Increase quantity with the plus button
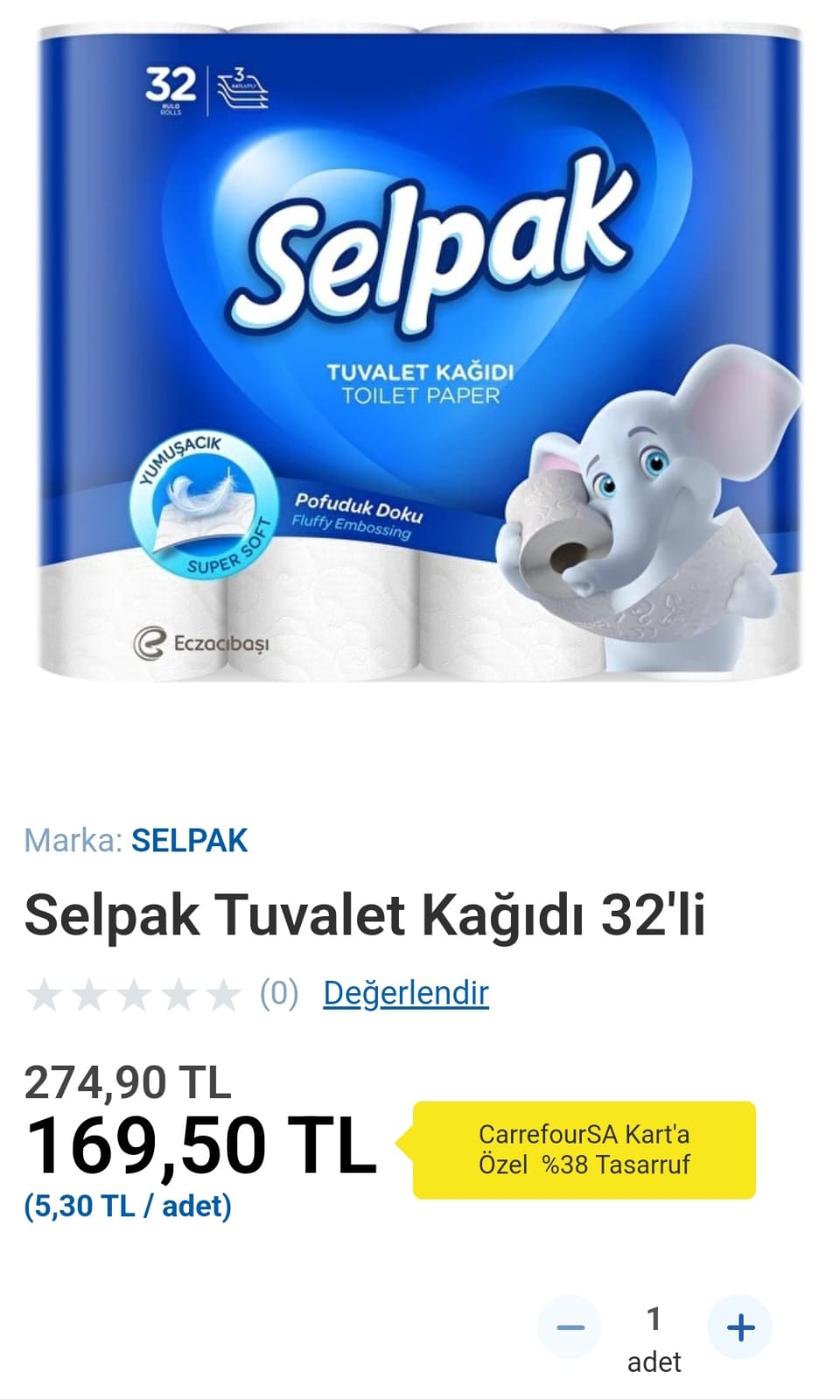Image resolution: width=840 pixels, height=1400 pixels. pyautogui.click(x=740, y=1328)
